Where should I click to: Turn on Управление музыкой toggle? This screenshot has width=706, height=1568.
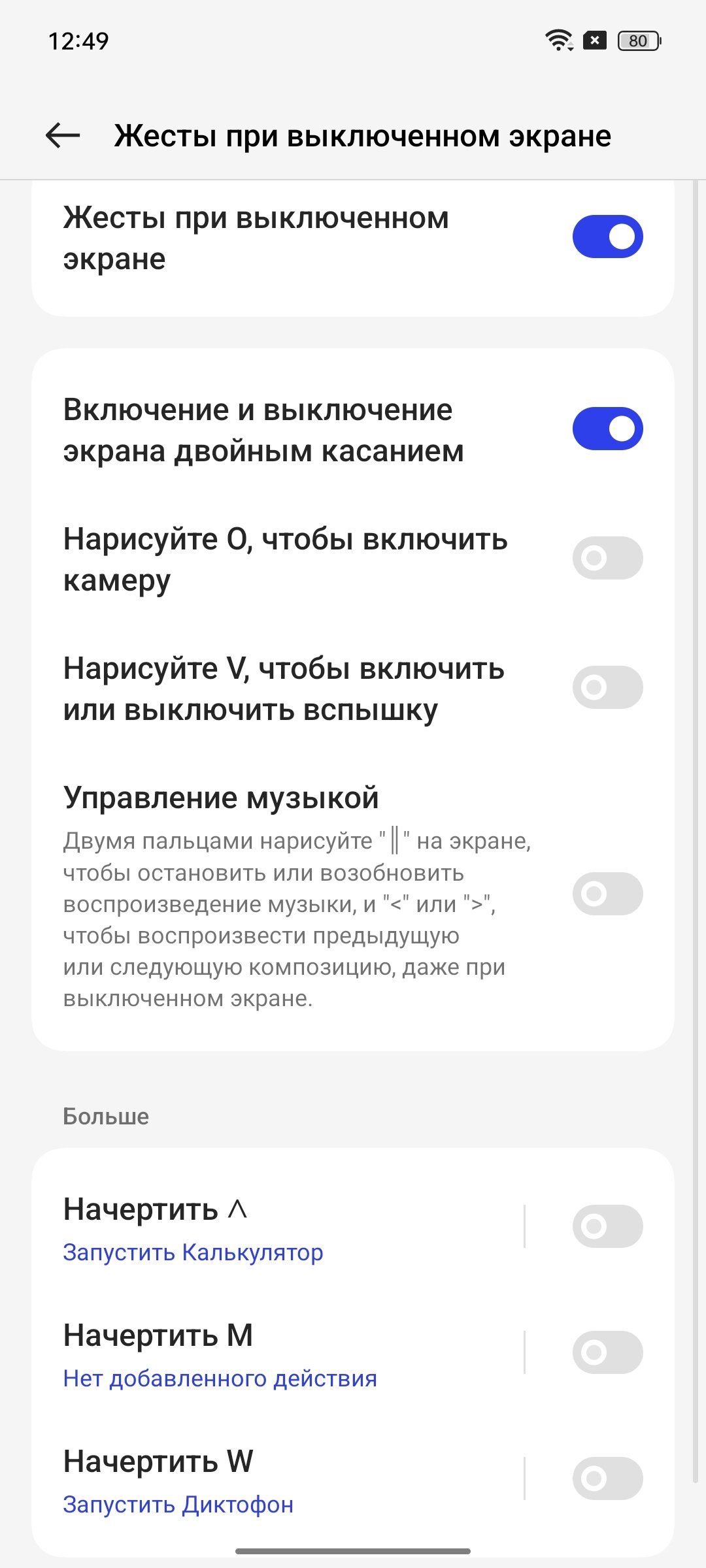coord(607,894)
